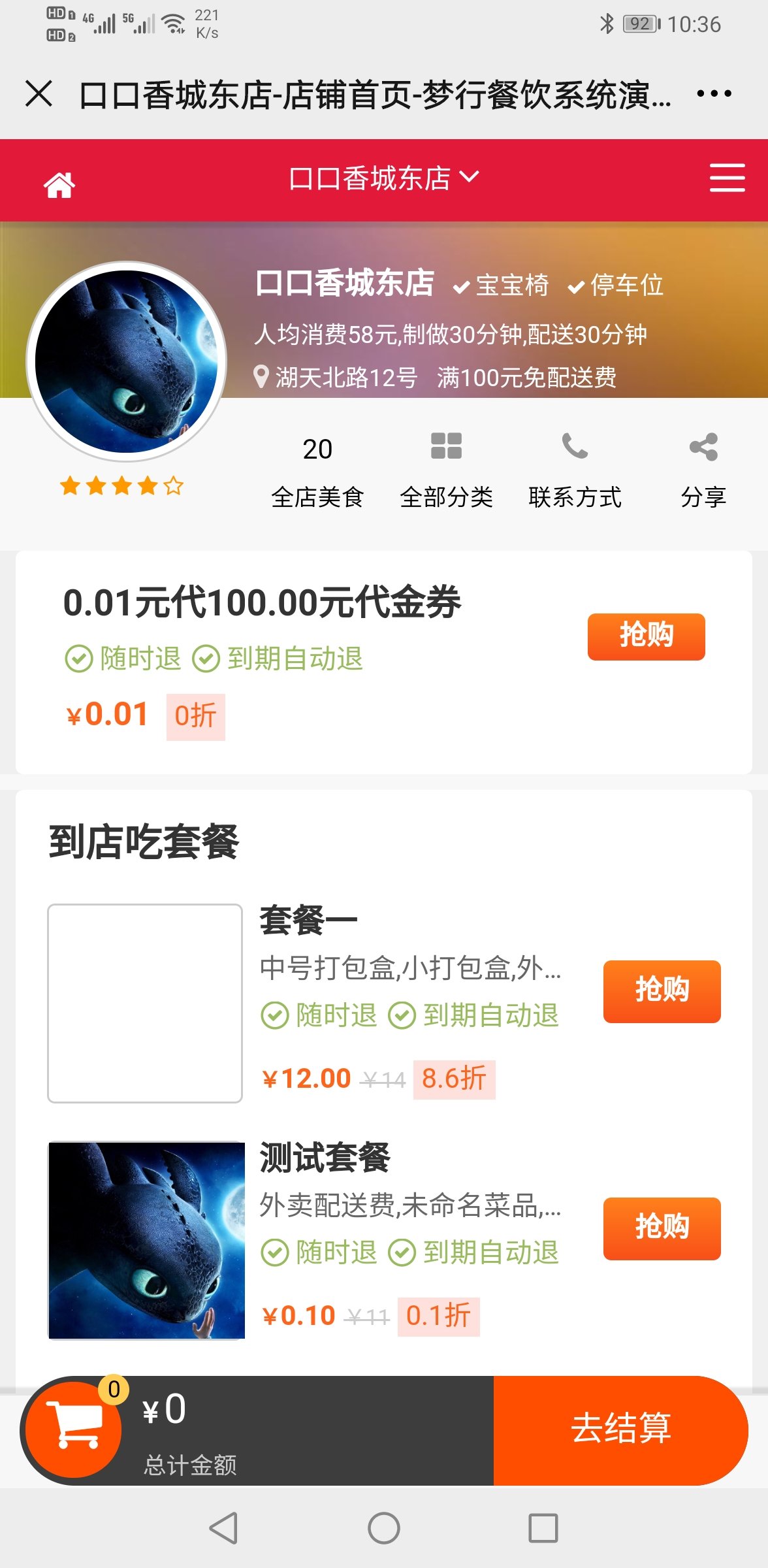Open the hamburger menu
The width and height of the screenshot is (768, 1568).
(727, 178)
